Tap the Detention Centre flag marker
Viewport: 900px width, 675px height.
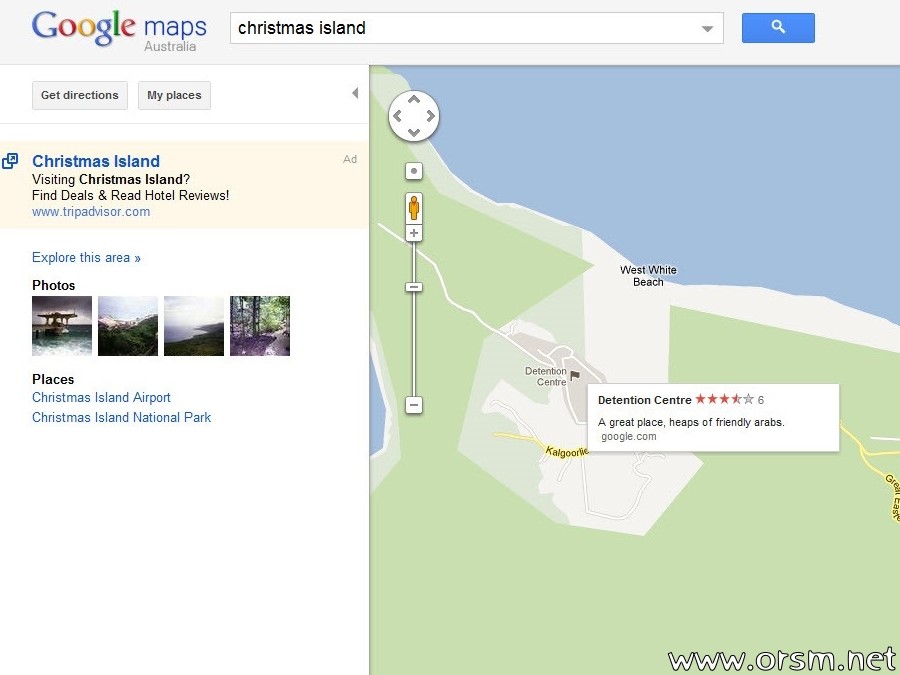pyautogui.click(x=575, y=376)
